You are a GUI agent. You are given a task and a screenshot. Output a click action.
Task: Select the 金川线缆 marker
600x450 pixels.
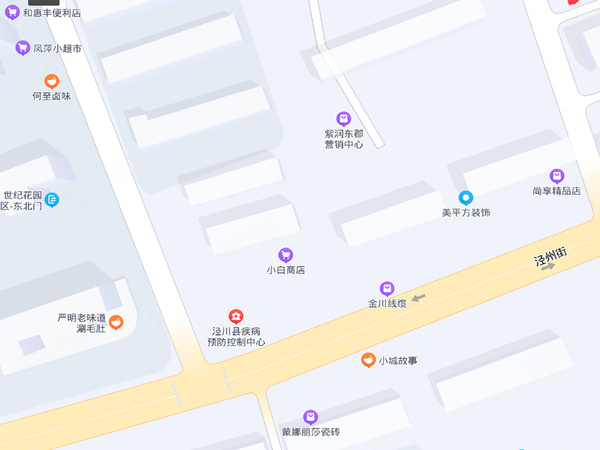[x=387, y=288]
